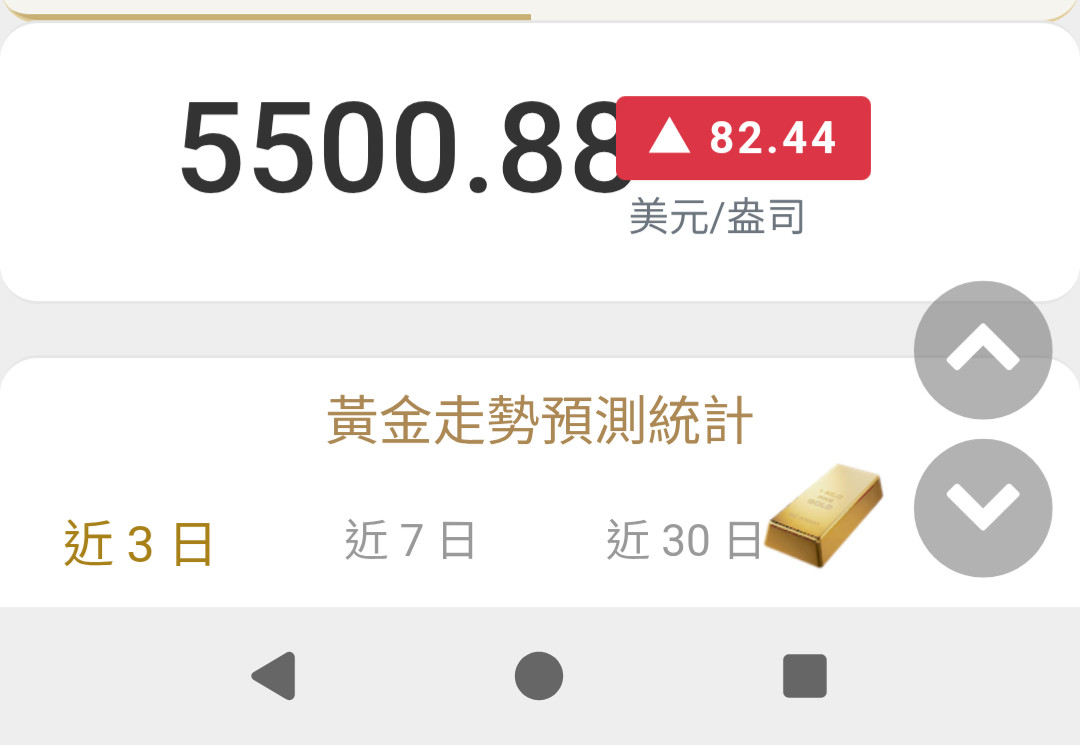Go back using the system back button

(273, 676)
